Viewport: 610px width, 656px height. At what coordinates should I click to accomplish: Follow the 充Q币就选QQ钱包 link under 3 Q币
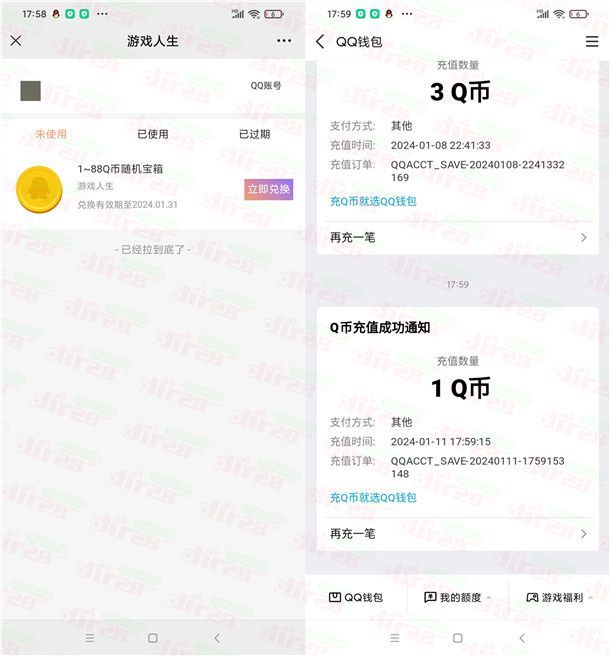click(373, 201)
